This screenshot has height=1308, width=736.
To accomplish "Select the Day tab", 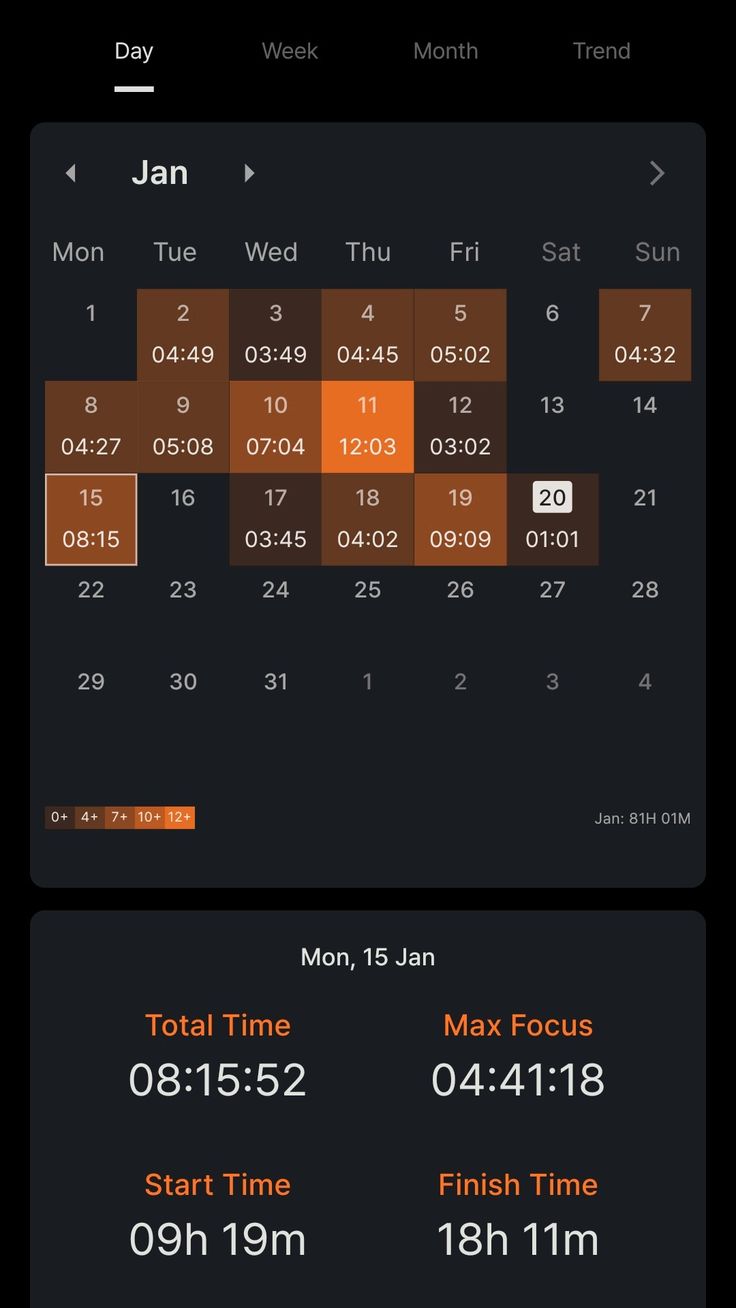I will coord(134,51).
